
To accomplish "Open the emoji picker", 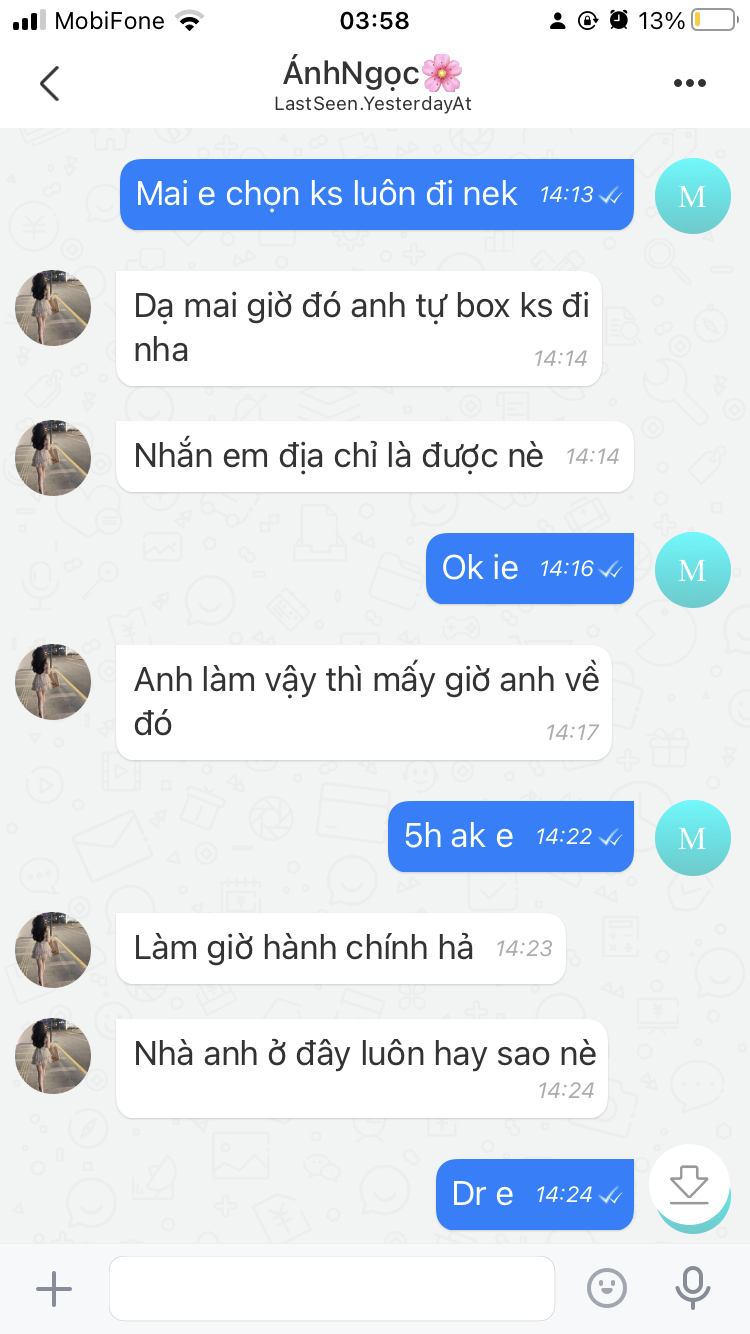I will coord(607,1289).
